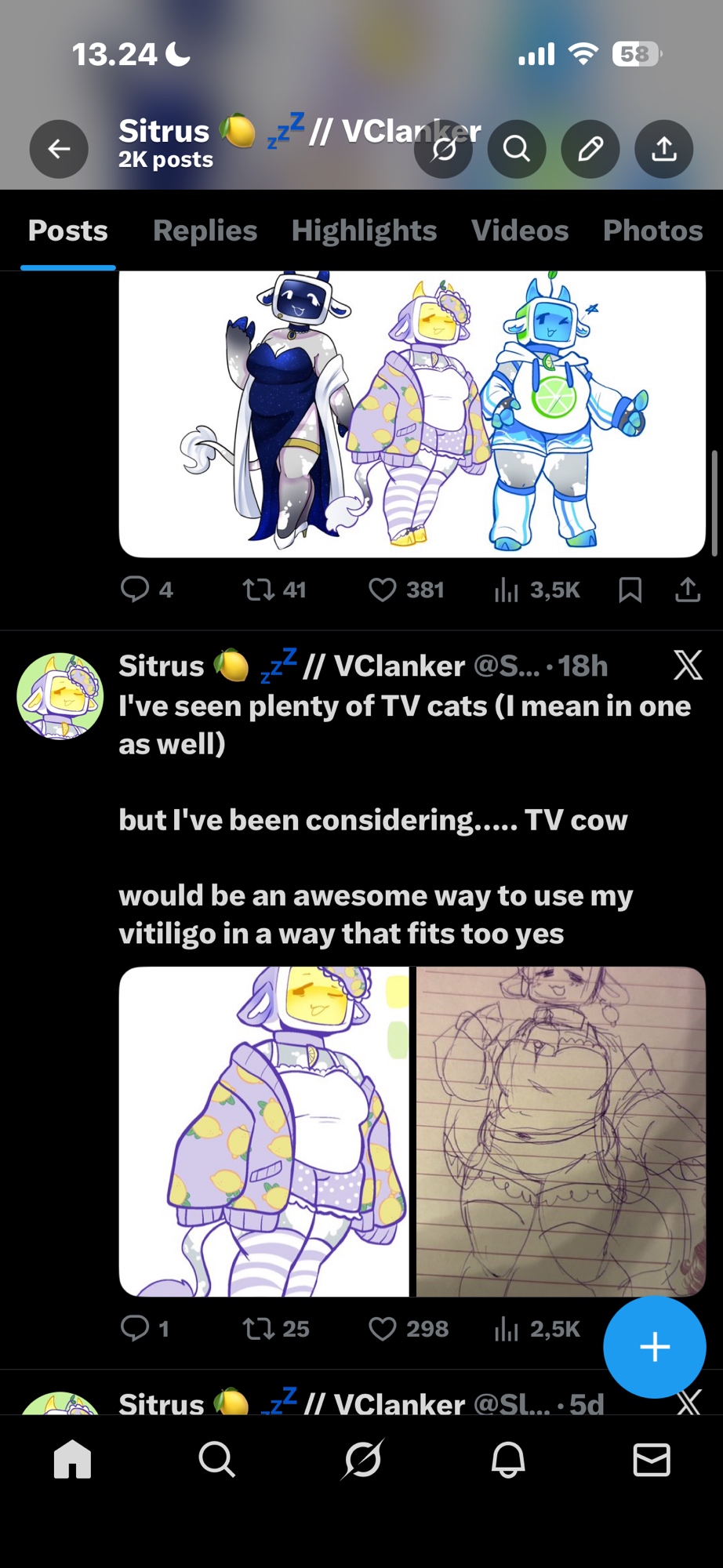
Task: Go to the Home feed tab
Action: click(72, 1460)
